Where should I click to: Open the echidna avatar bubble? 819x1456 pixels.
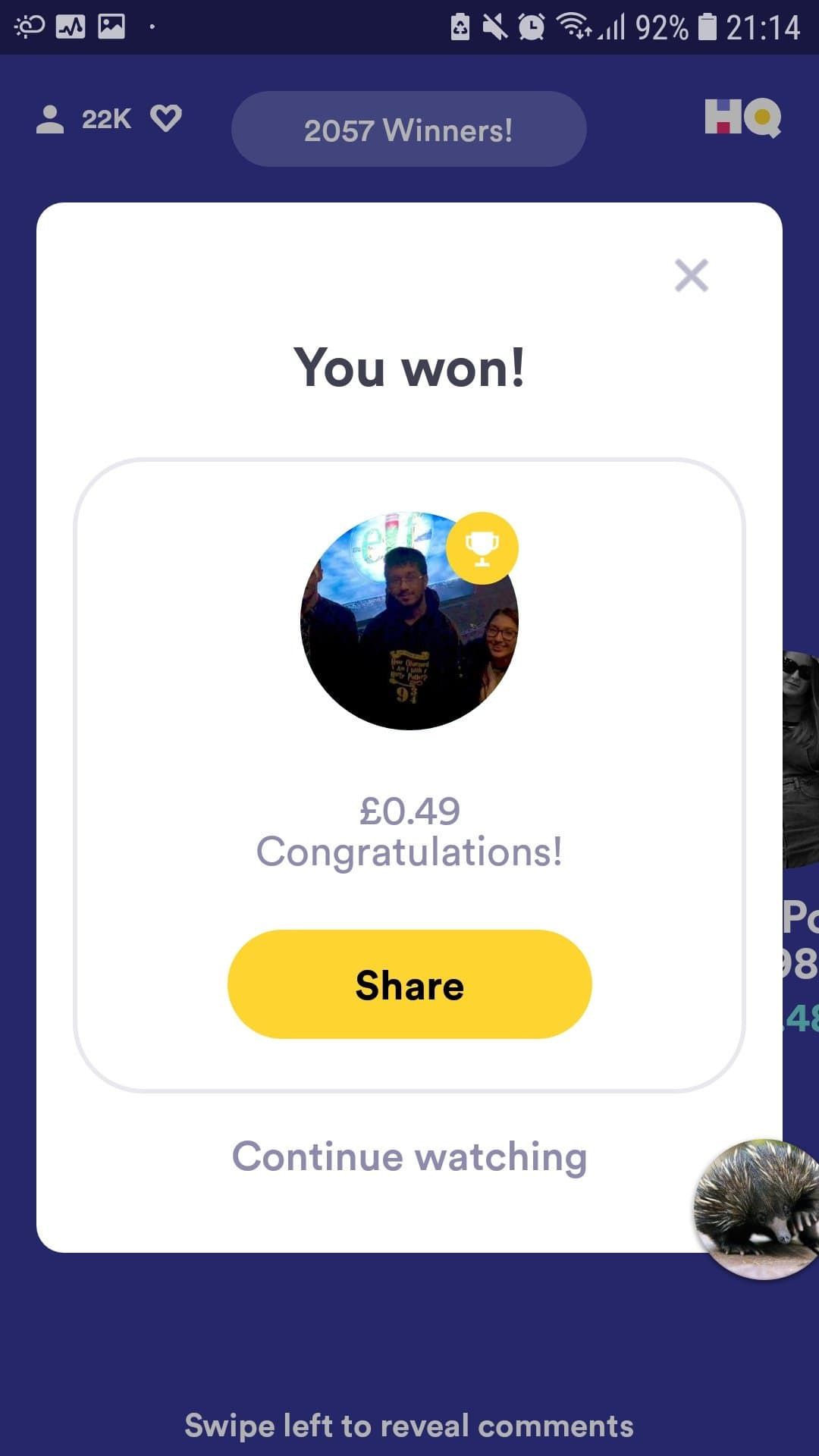click(x=757, y=1209)
